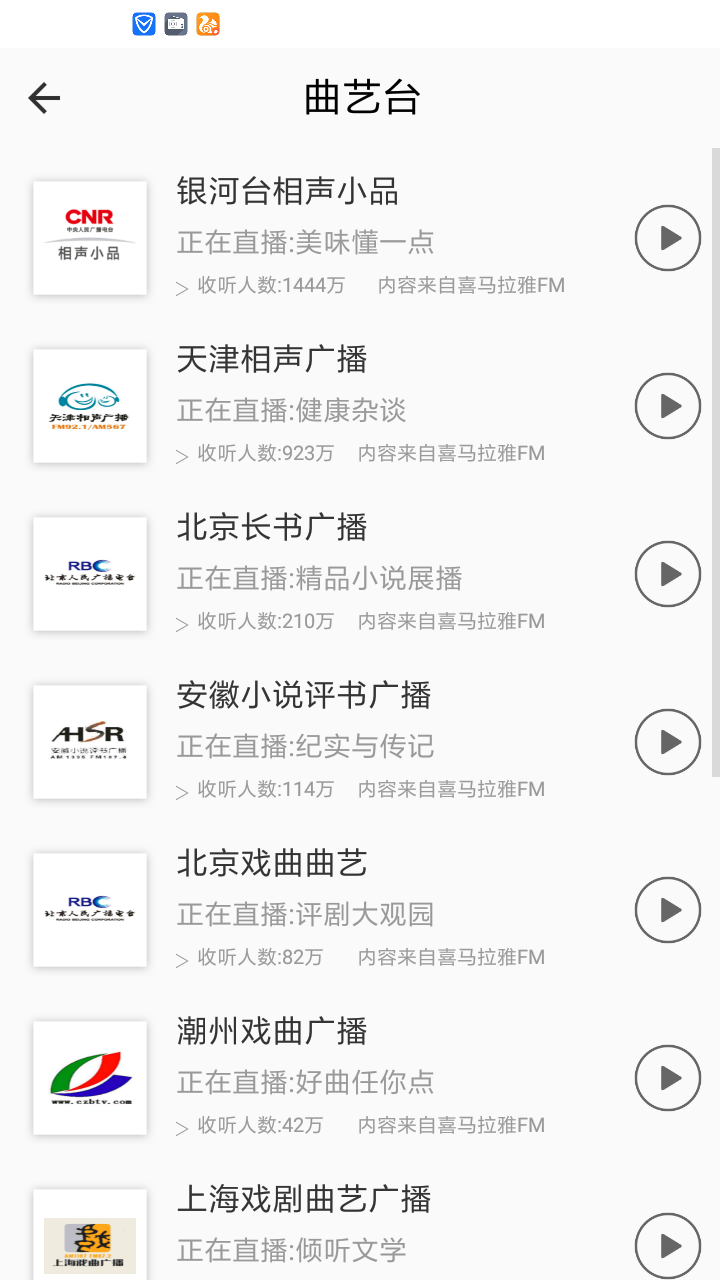Open Tencent Manager icon in status bar
The height and width of the screenshot is (1280, 720).
[x=144, y=23]
